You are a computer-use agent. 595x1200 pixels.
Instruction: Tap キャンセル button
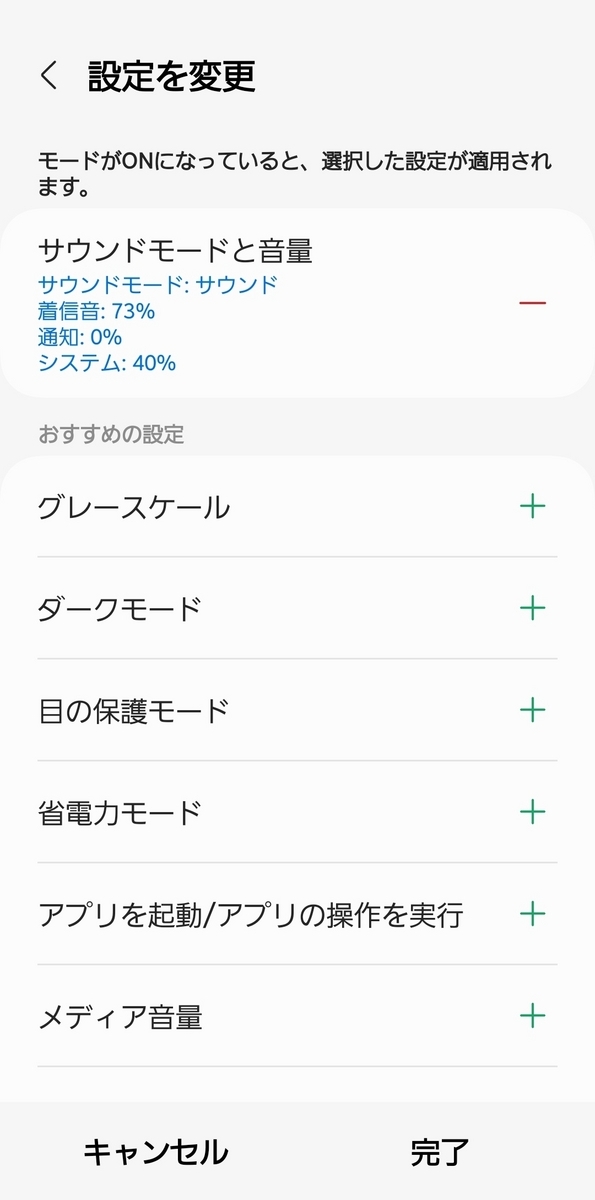155,1152
